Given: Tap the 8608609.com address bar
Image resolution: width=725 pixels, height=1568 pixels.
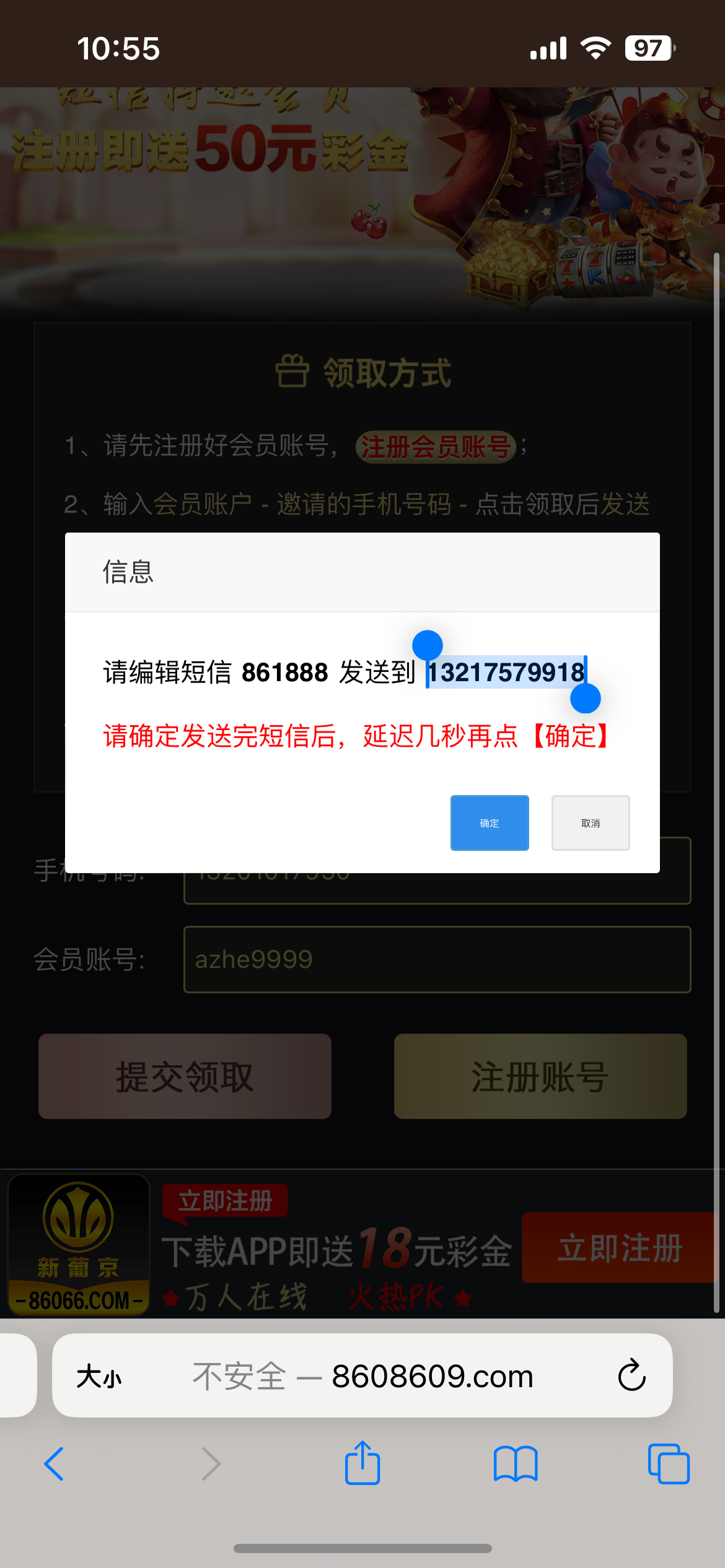Looking at the screenshot, I should [x=362, y=1376].
